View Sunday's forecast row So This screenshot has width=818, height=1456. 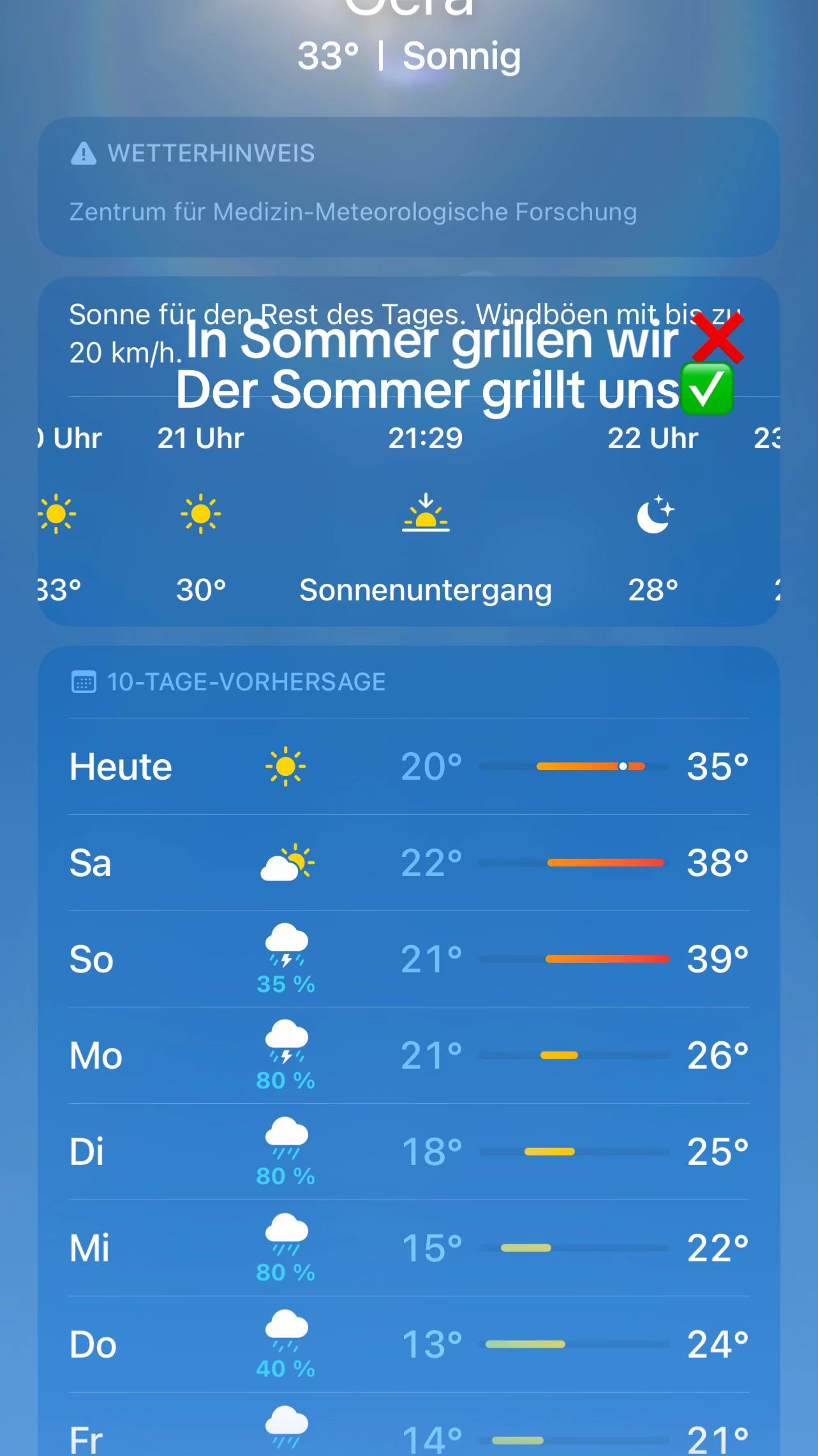pyautogui.click(x=408, y=959)
